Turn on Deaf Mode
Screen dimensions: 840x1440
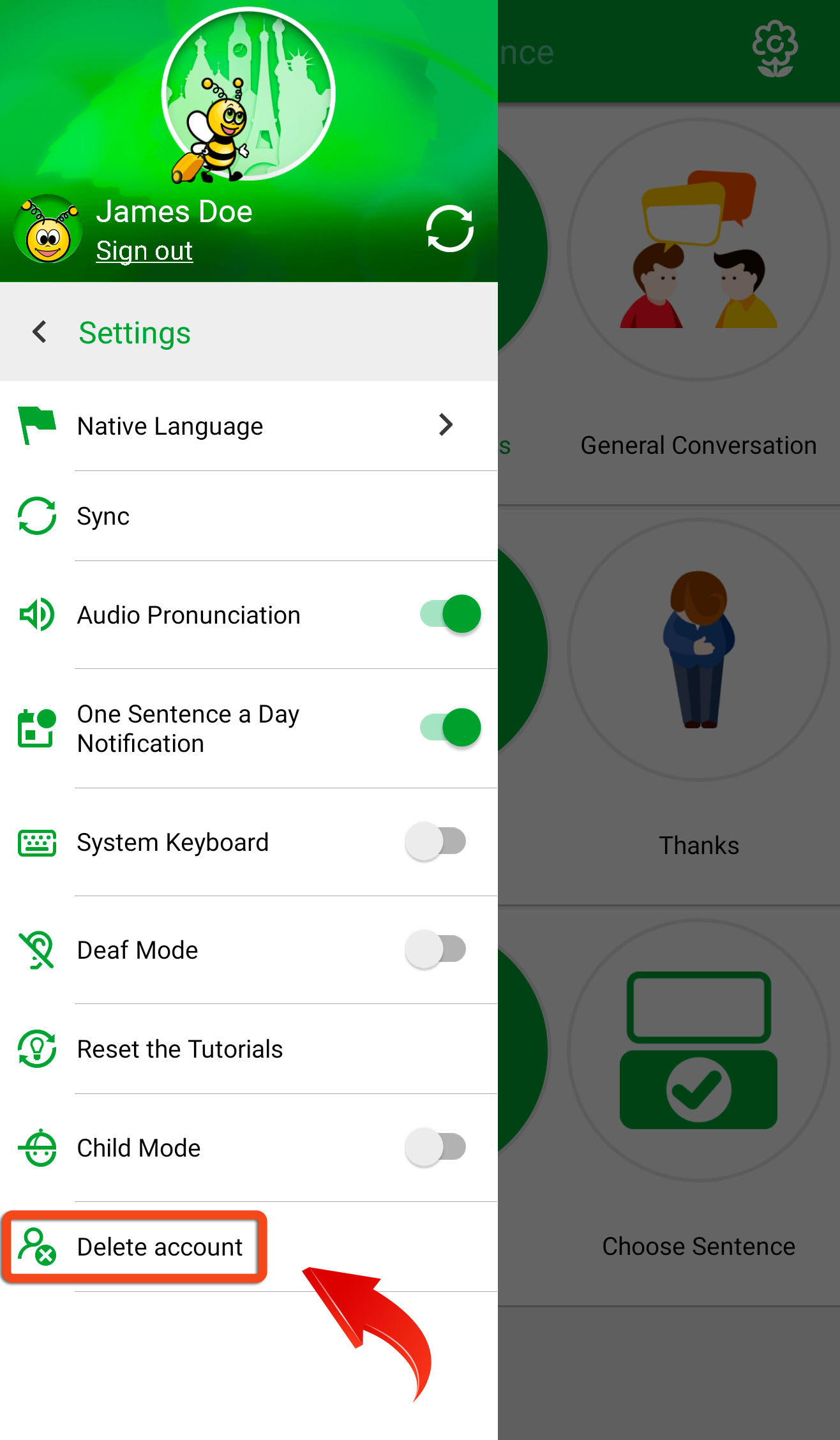pos(436,949)
